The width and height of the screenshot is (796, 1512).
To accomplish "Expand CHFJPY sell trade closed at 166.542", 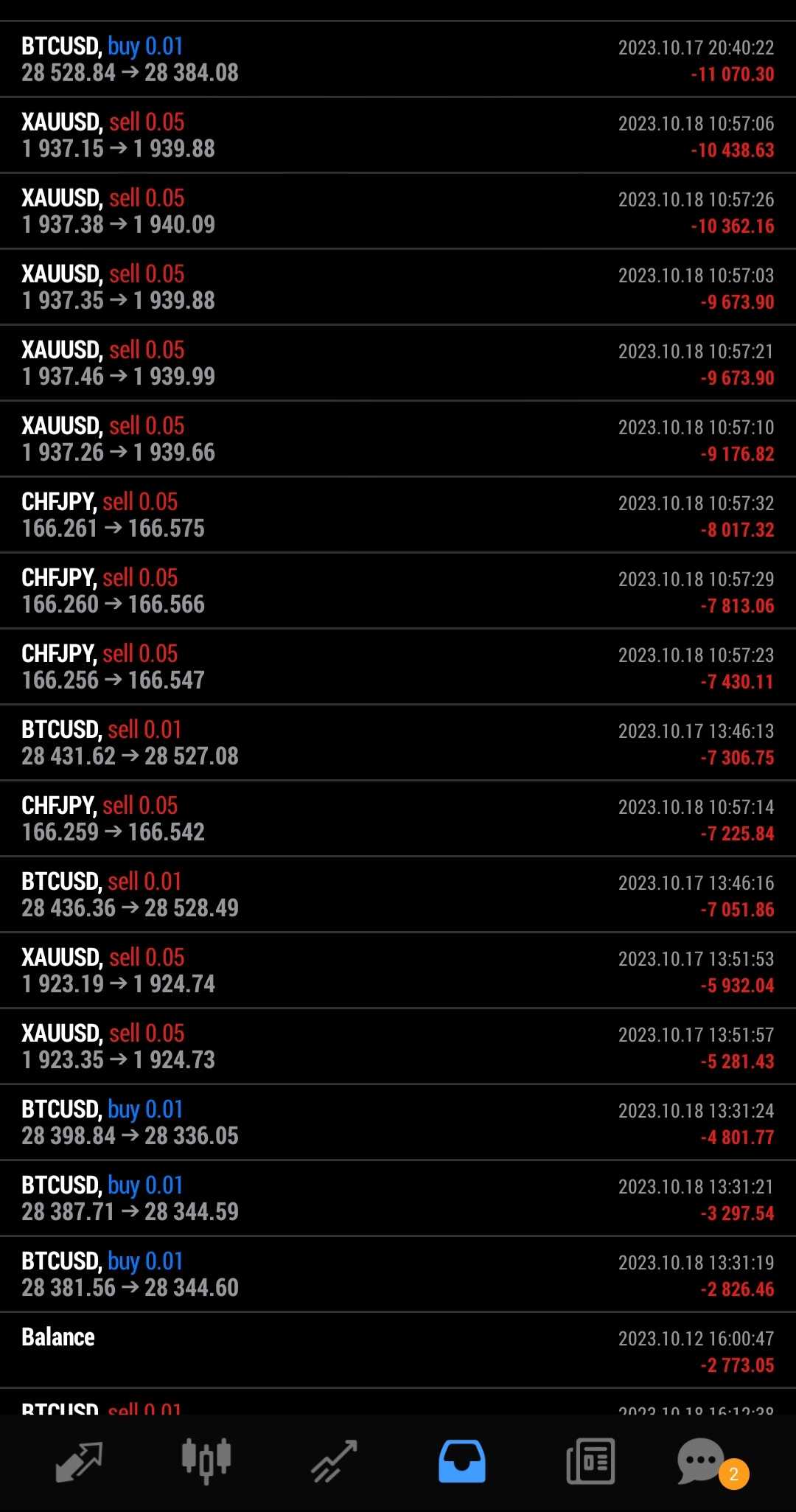I will point(398,819).
